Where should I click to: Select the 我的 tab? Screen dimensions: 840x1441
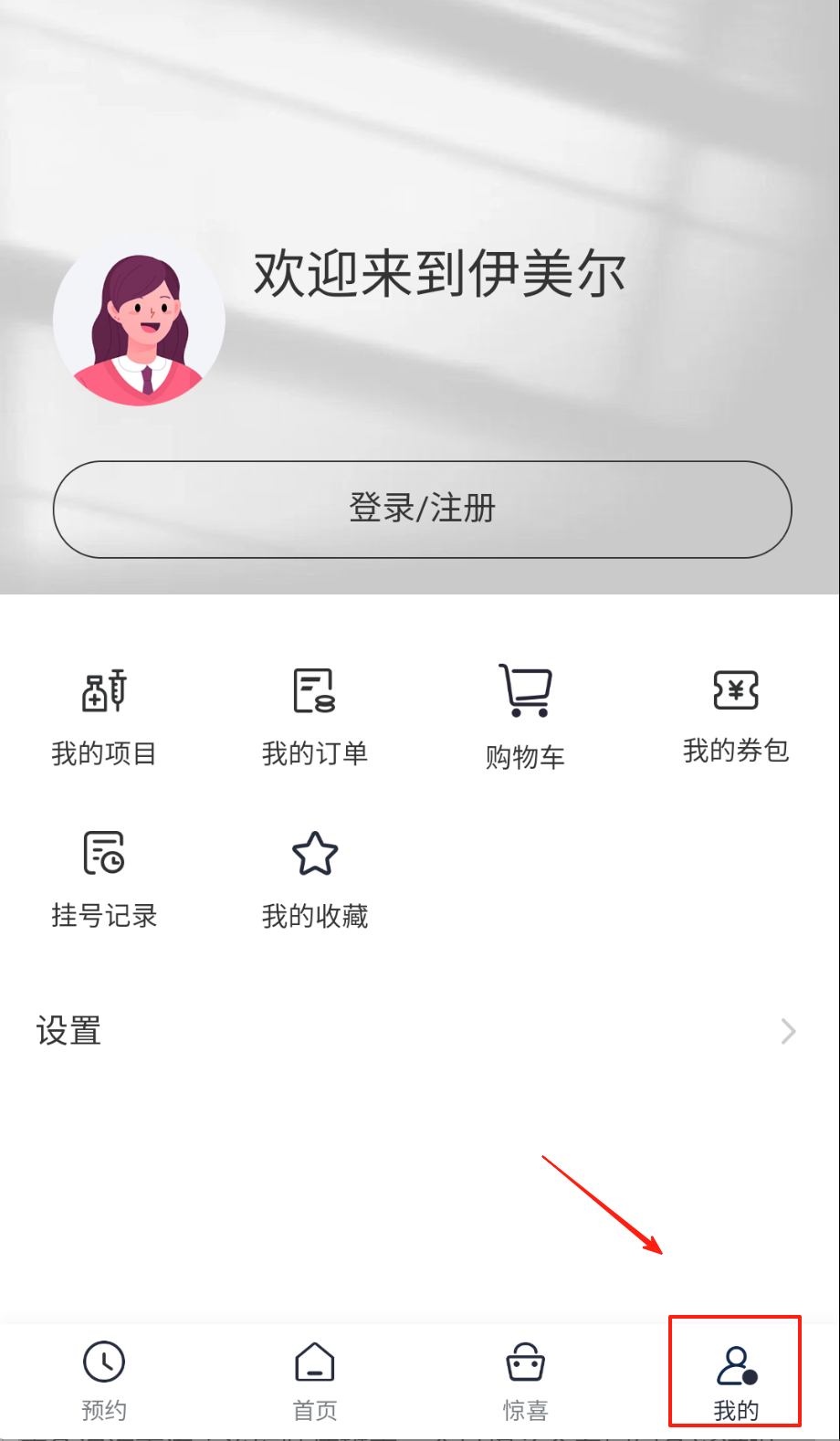(x=736, y=1381)
